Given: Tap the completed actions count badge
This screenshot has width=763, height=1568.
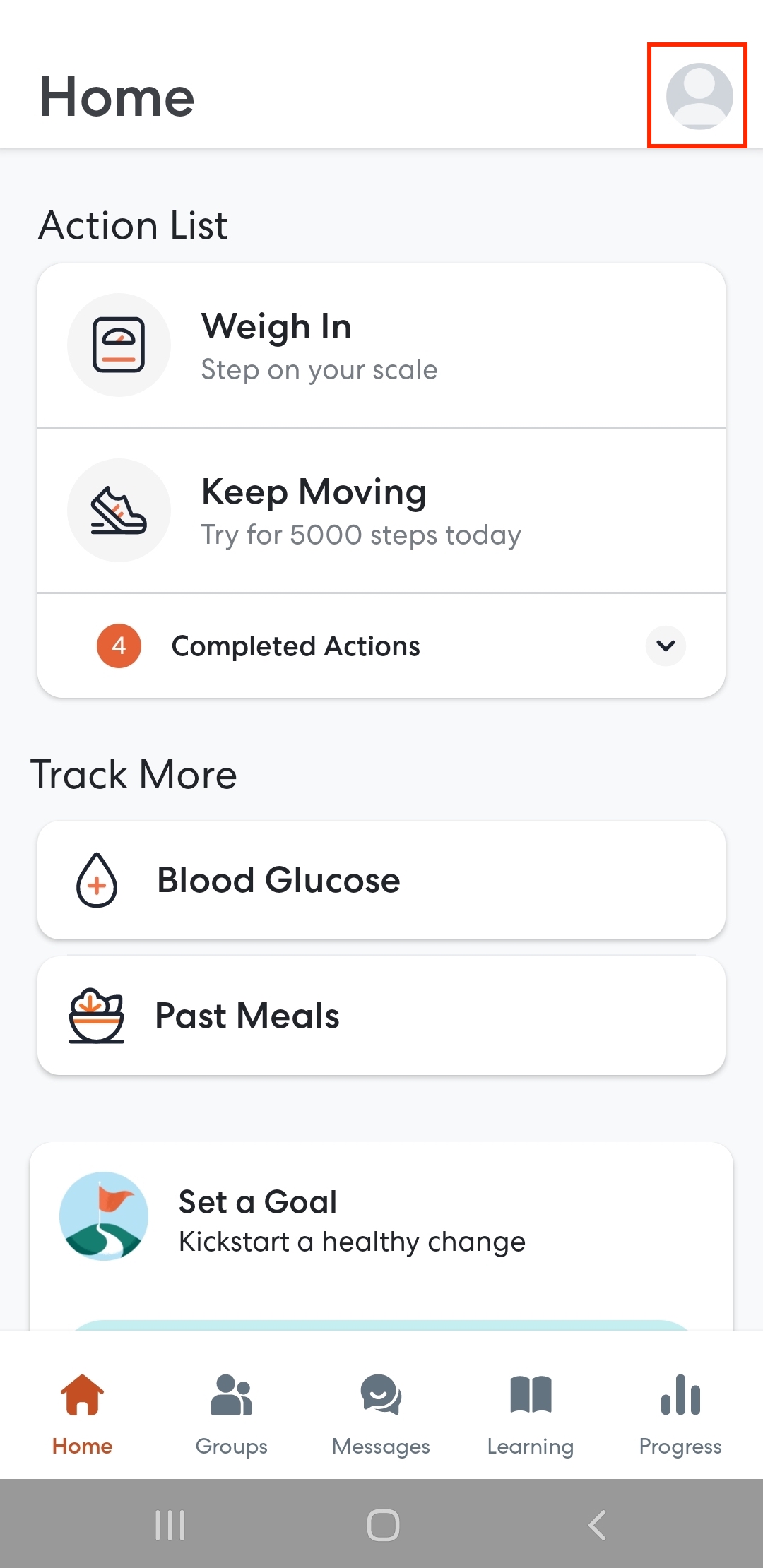Looking at the screenshot, I should coord(118,646).
